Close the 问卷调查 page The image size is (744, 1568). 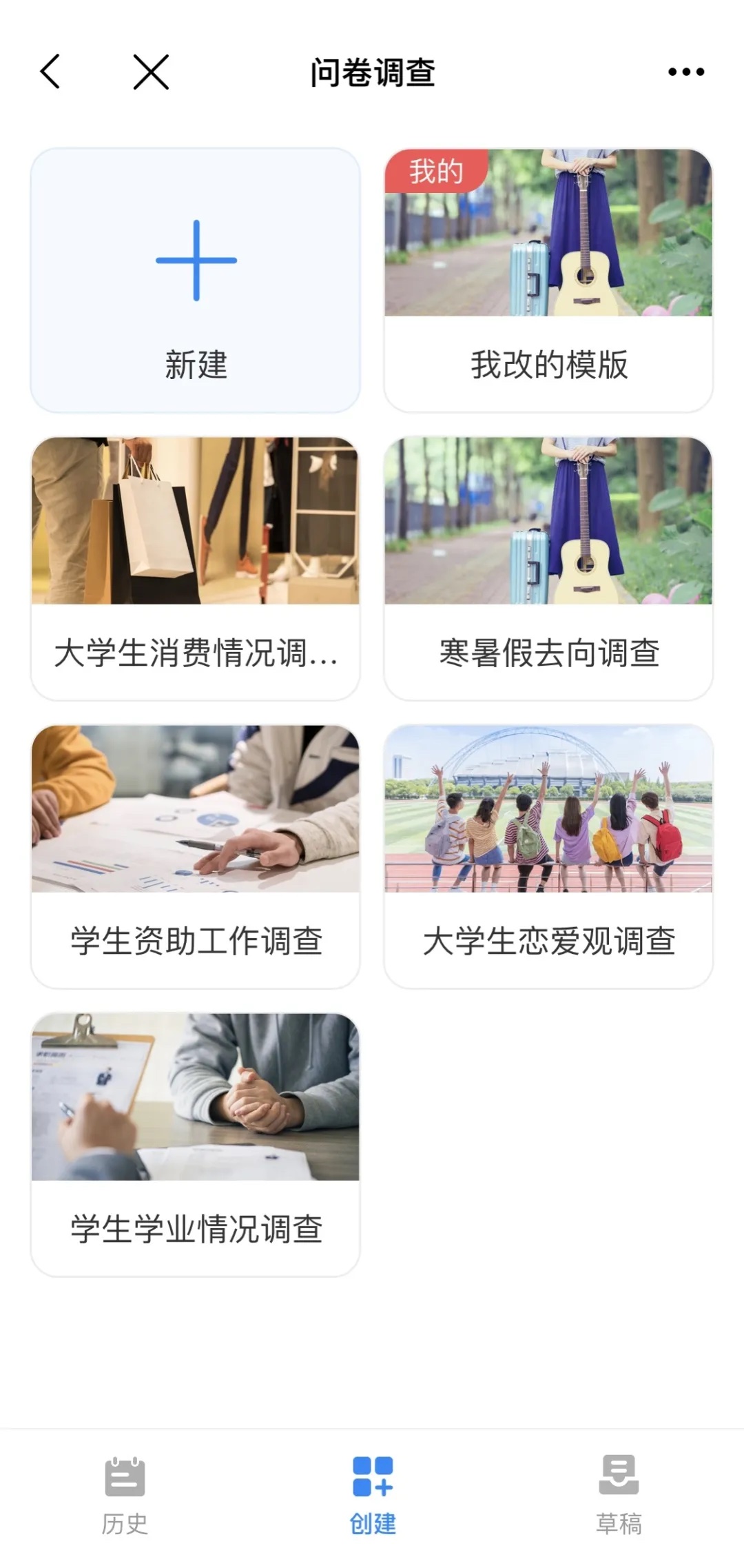tap(151, 72)
